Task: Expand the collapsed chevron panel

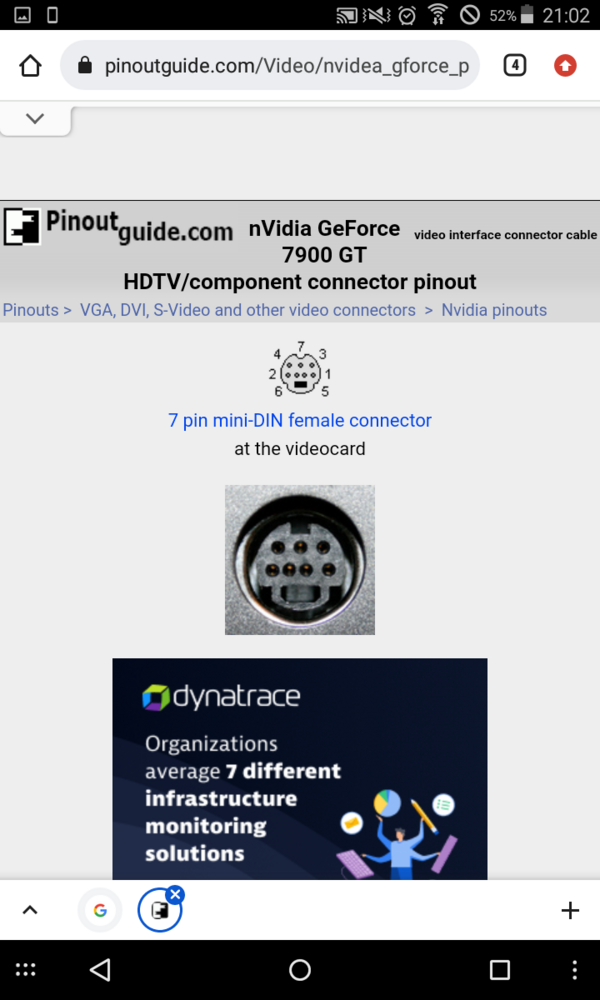Action: (35, 118)
